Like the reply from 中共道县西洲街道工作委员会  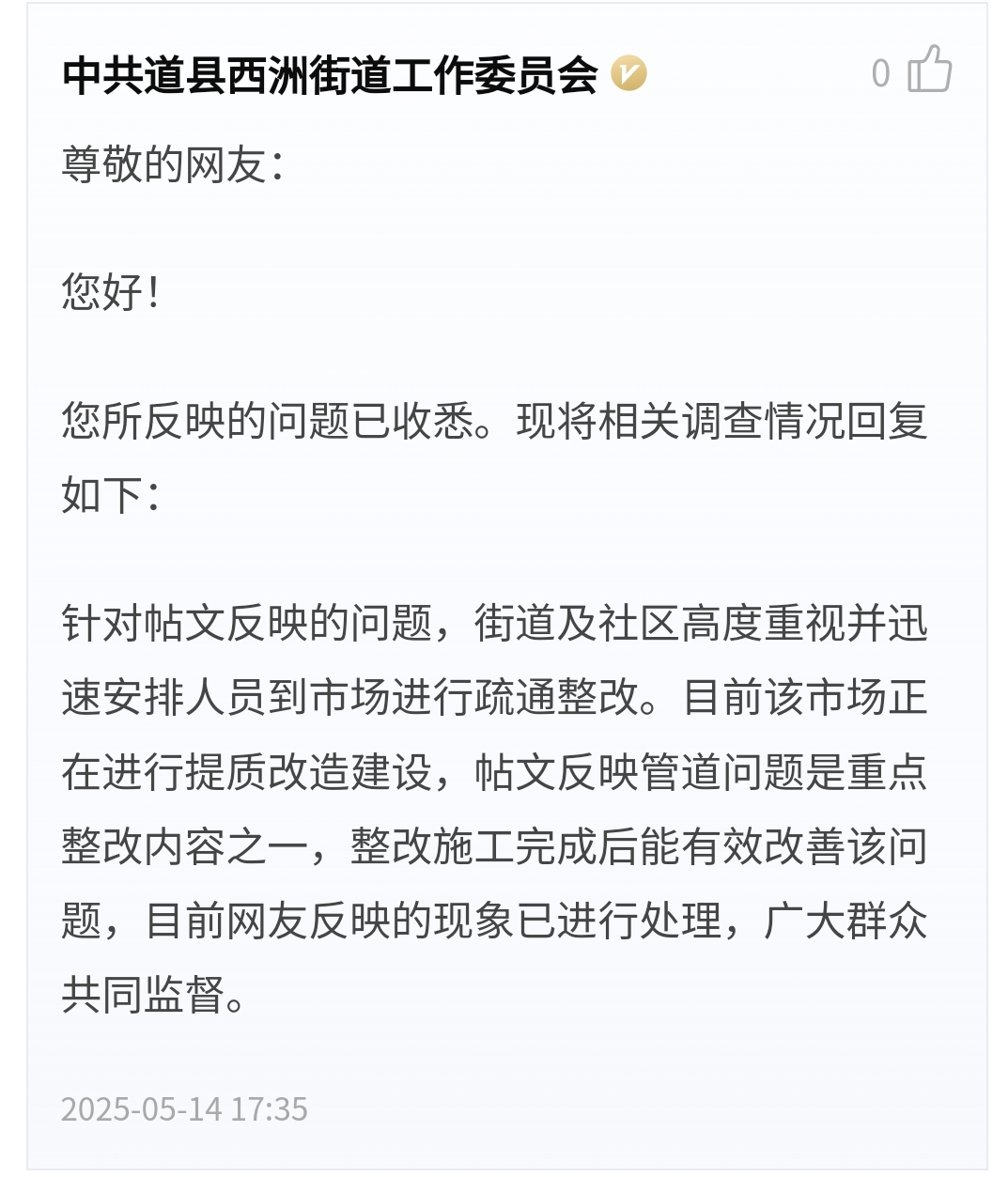click(929, 70)
